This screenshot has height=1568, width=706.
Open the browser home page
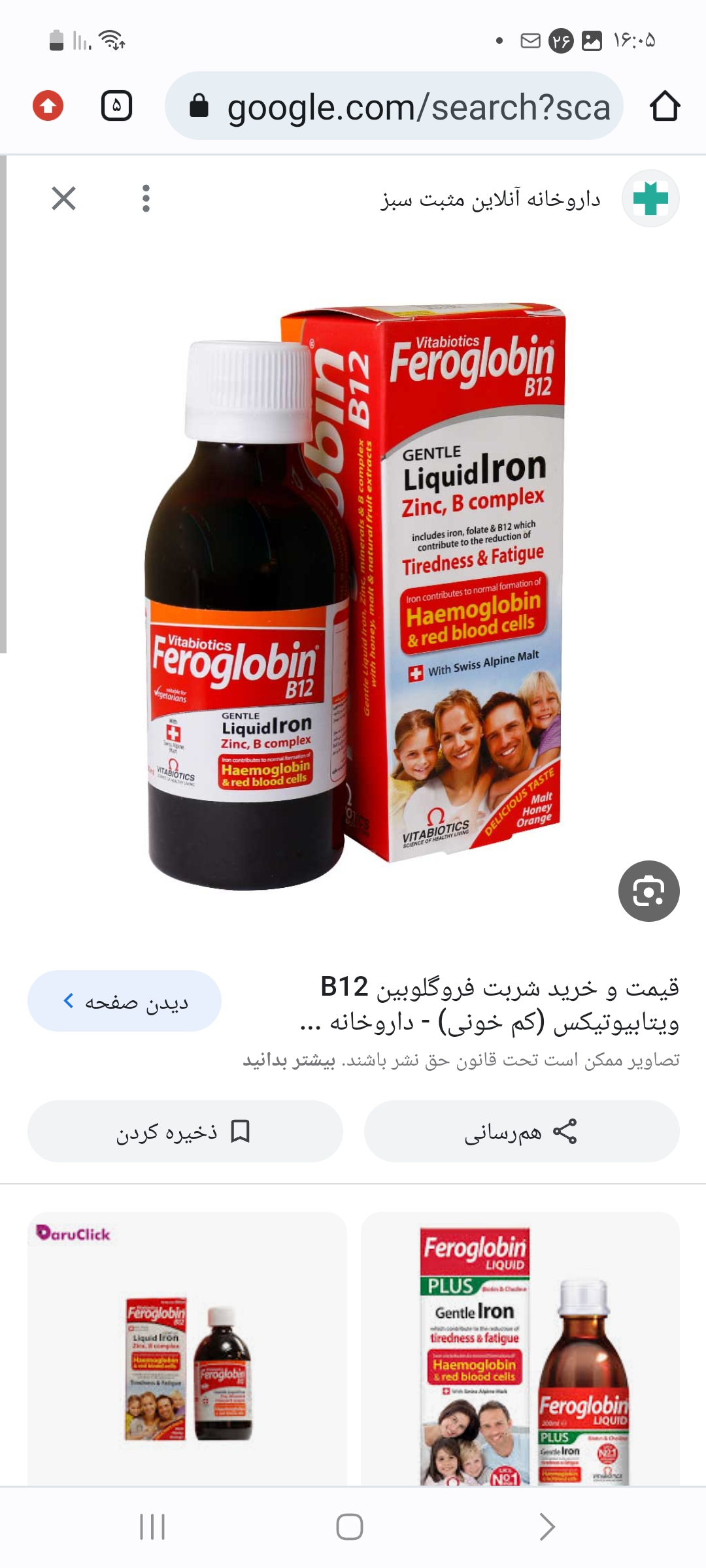[x=664, y=106]
